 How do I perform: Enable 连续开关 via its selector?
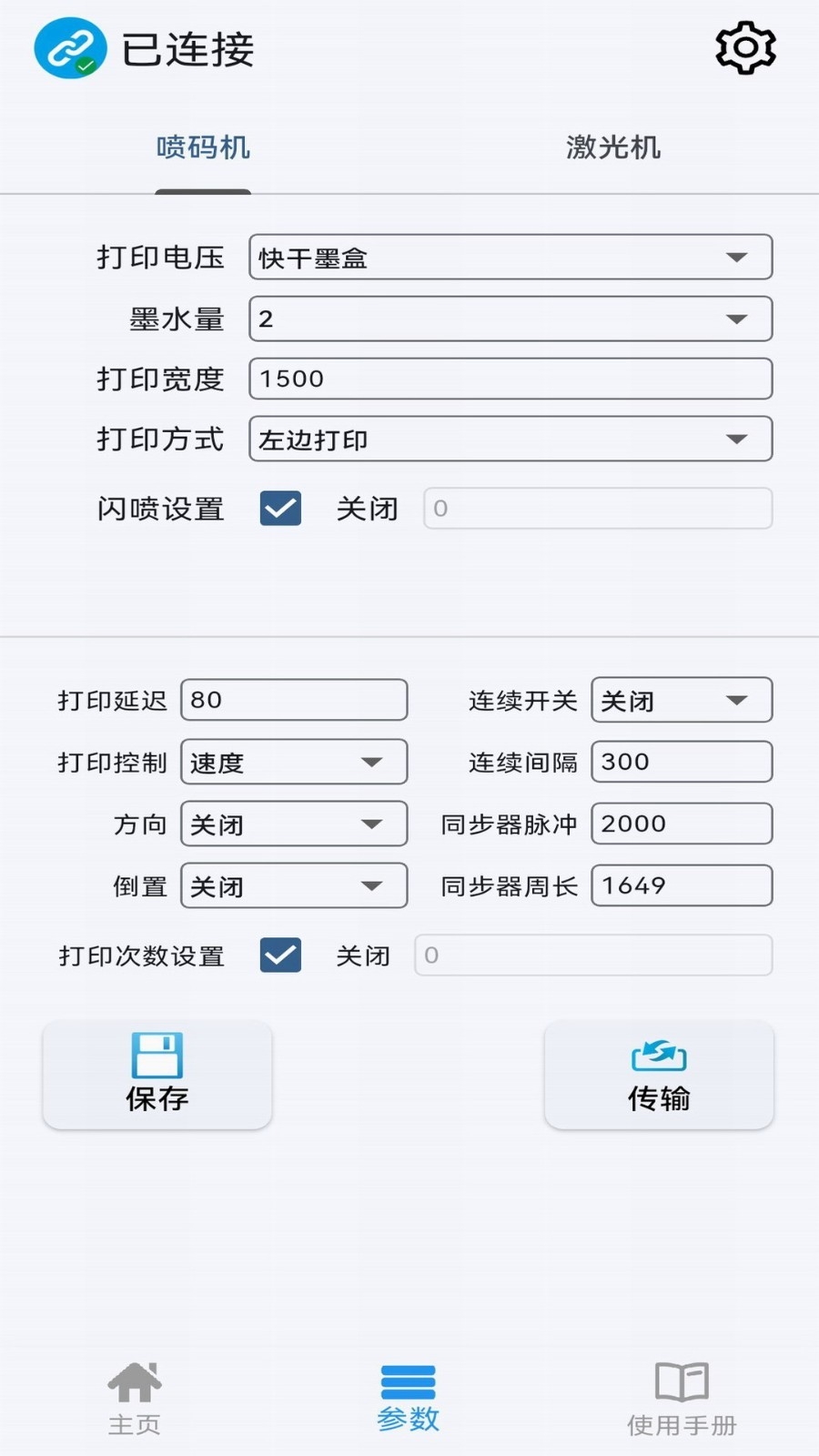tap(681, 700)
